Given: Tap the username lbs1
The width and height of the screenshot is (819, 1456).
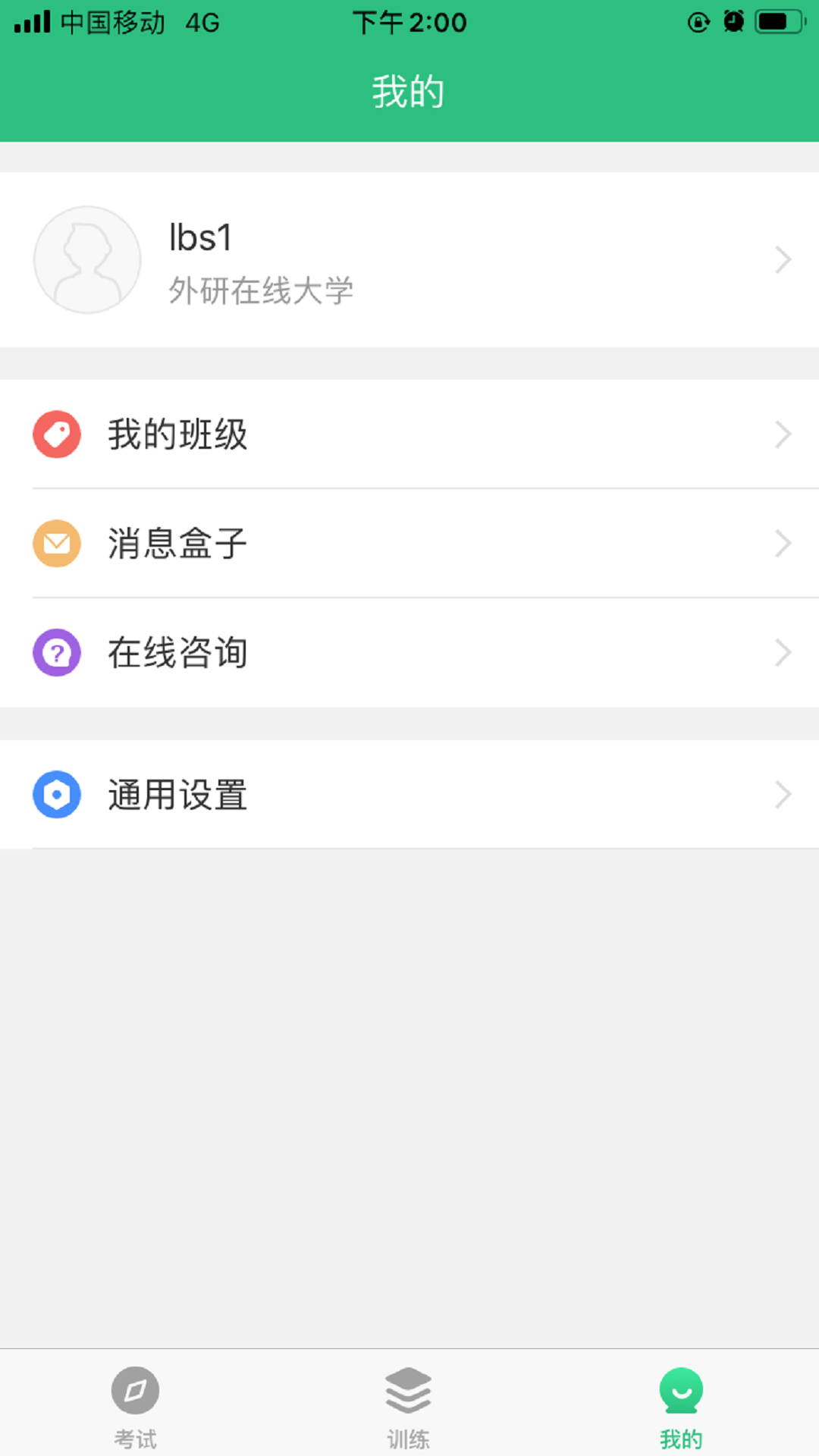Looking at the screenshot, I should click(202, 237).
